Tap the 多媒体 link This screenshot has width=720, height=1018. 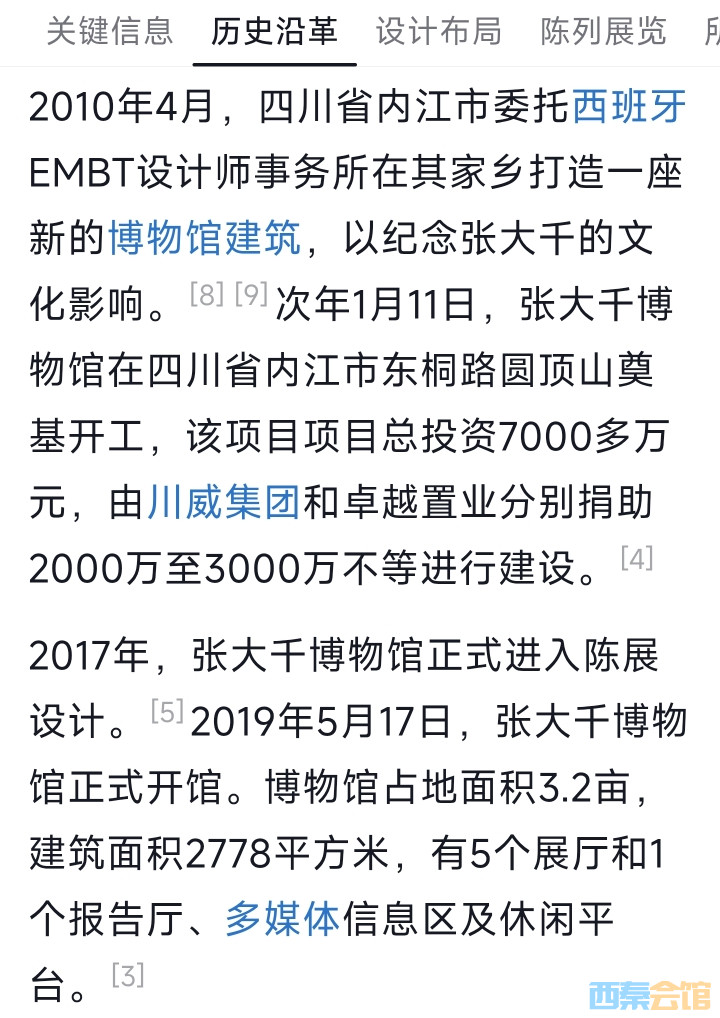282,918
